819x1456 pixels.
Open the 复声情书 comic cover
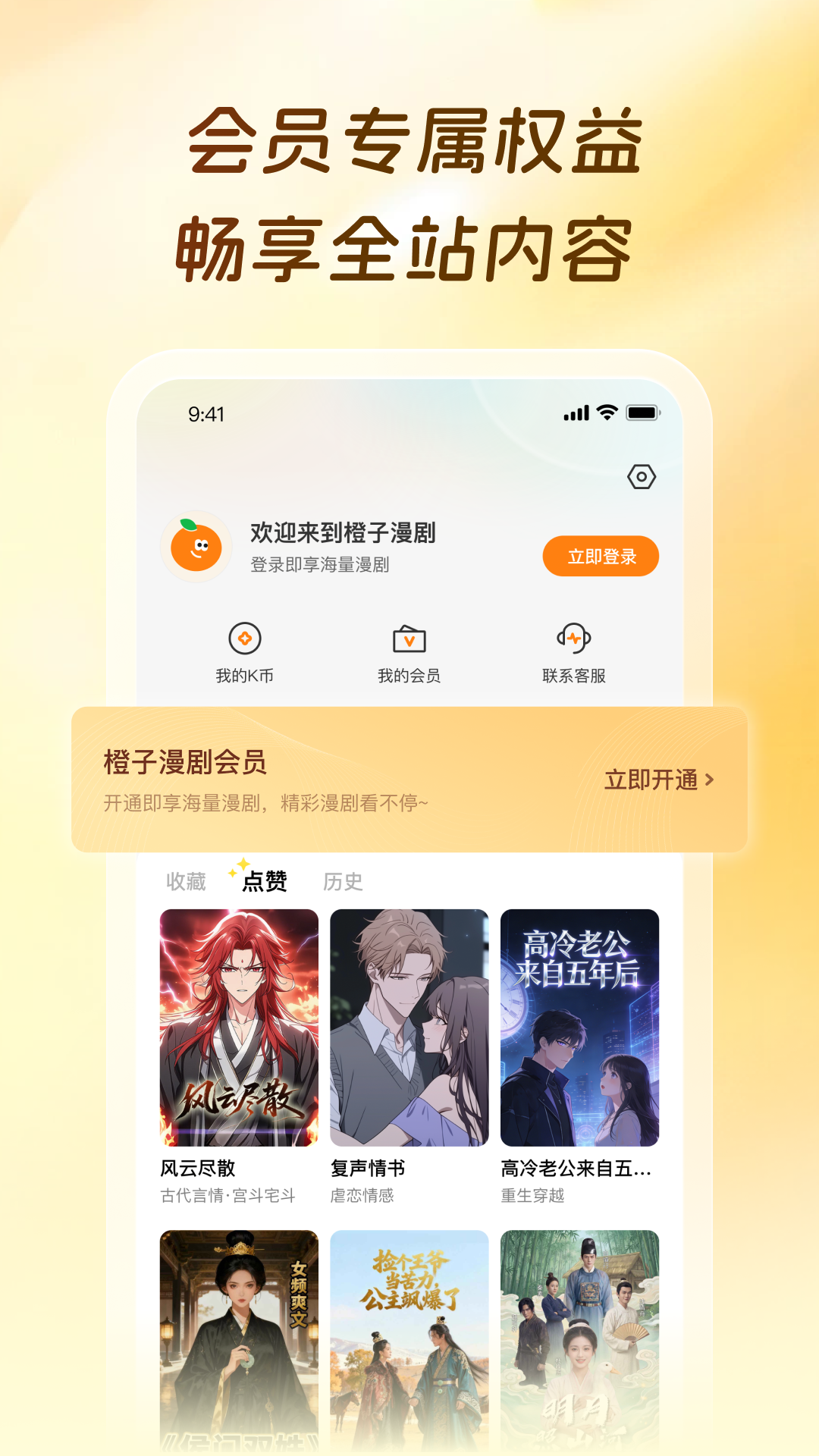coord(409,1024)
